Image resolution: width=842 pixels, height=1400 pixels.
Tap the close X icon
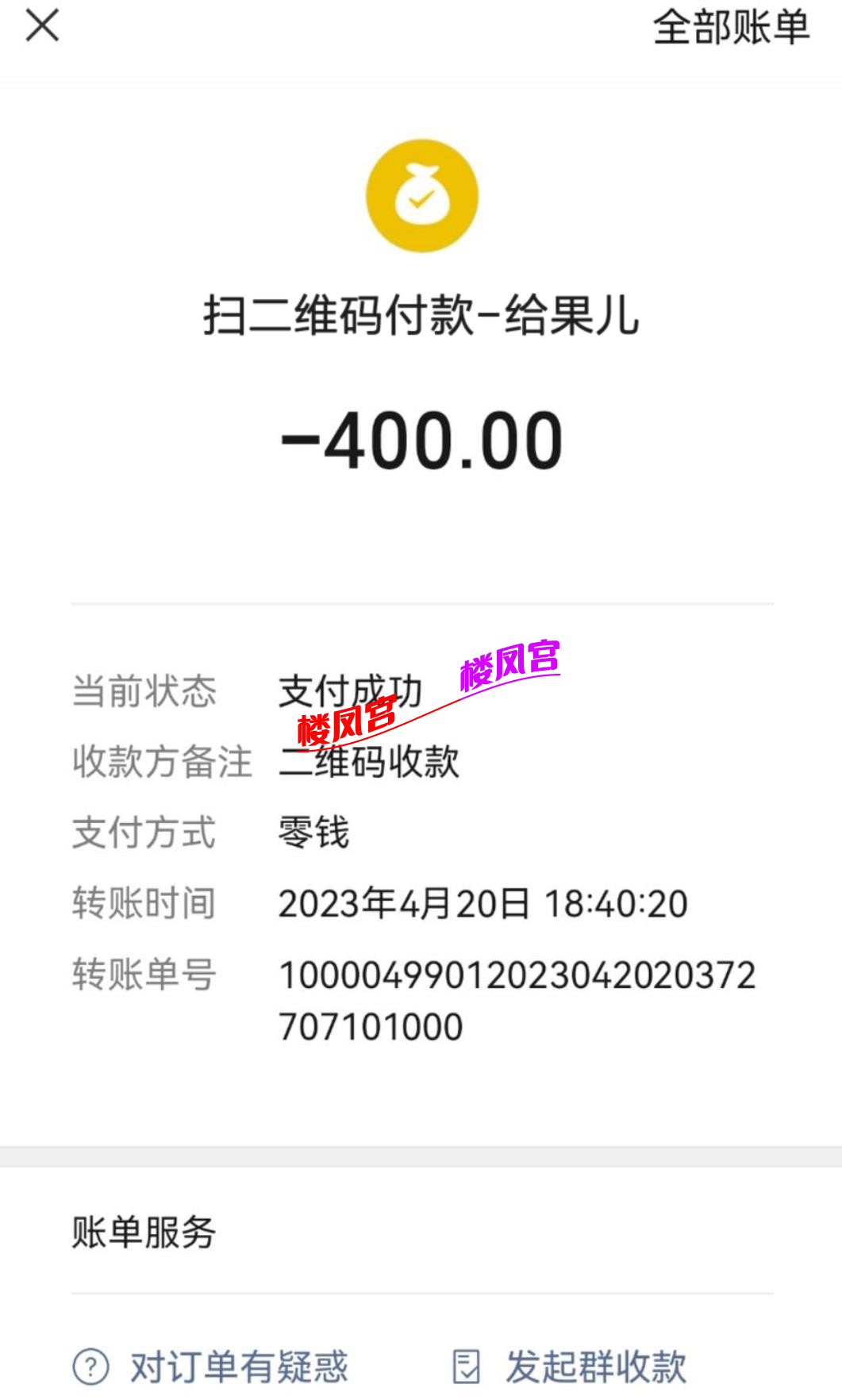coord(42,26)
